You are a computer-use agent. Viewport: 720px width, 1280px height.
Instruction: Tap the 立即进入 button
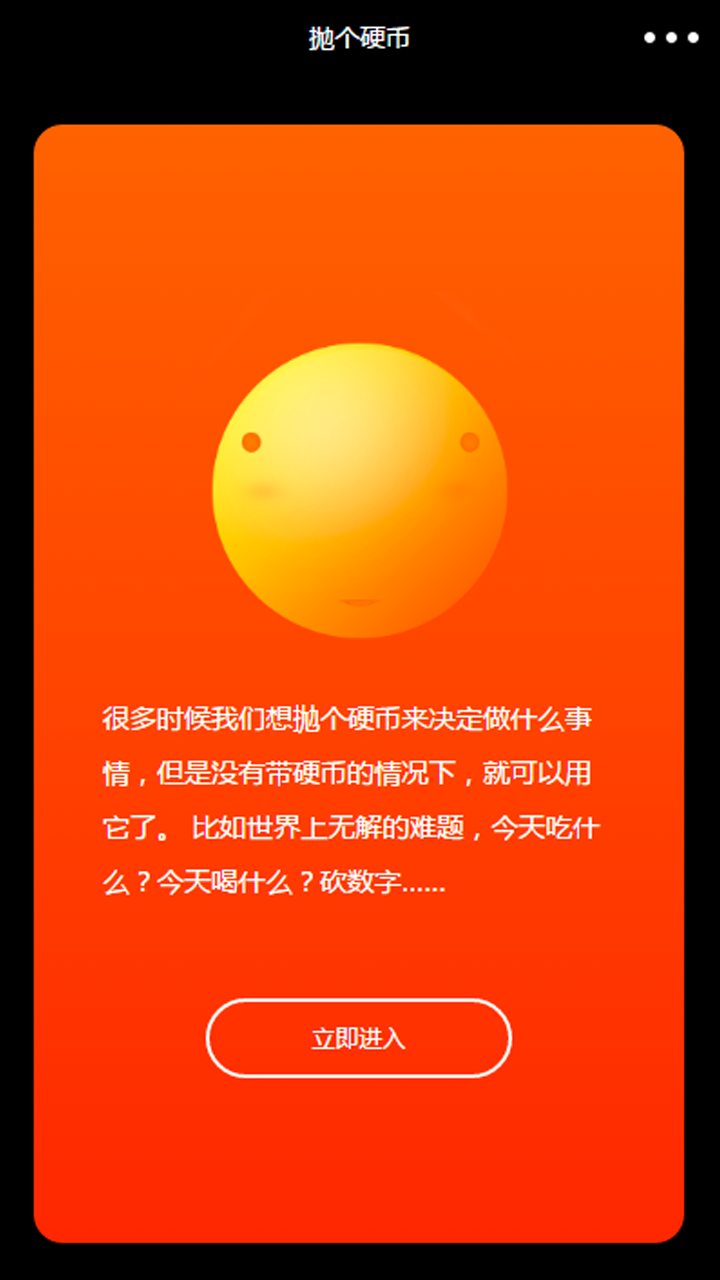click(359, 1038)
